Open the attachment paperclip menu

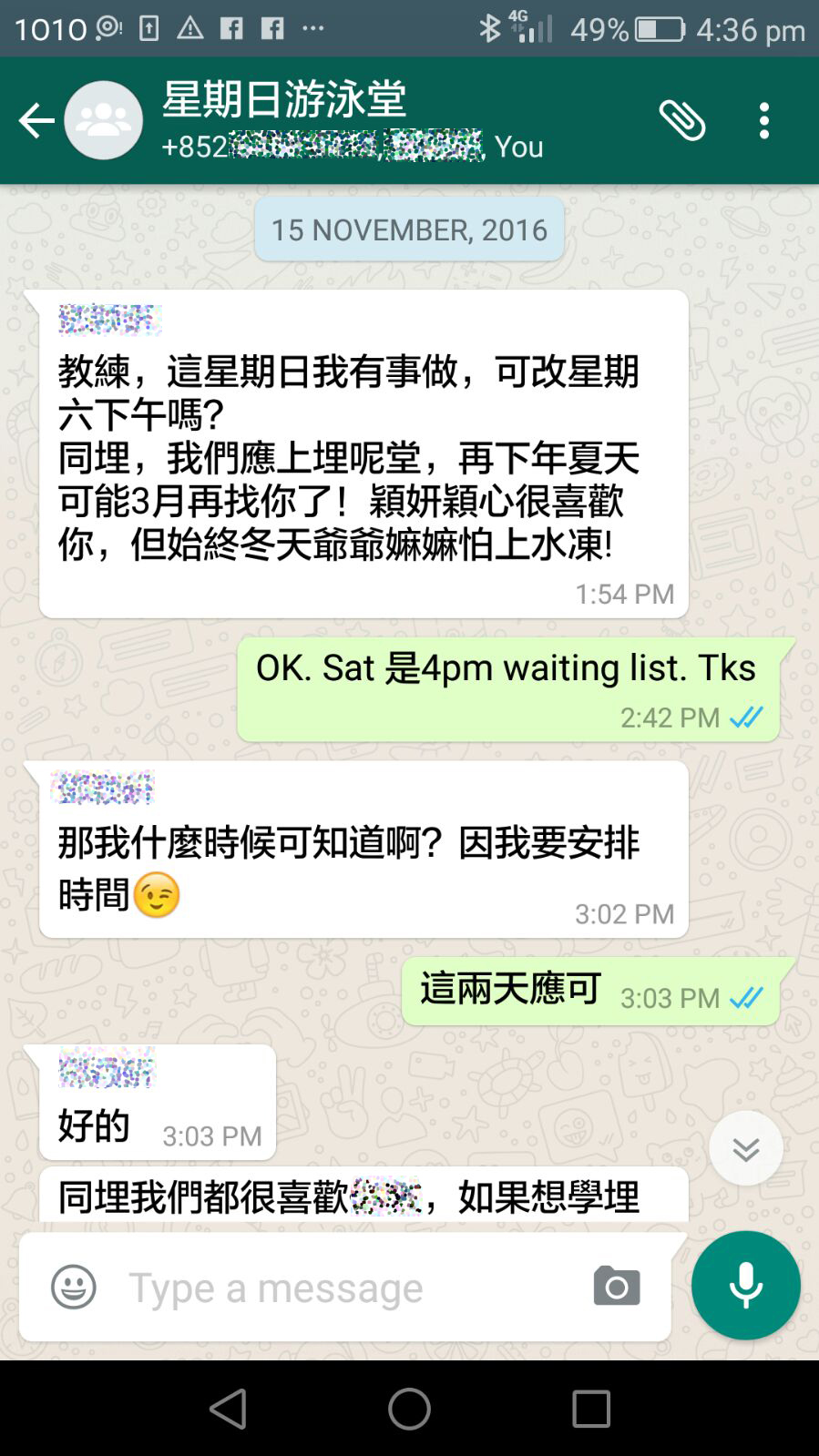681,120
